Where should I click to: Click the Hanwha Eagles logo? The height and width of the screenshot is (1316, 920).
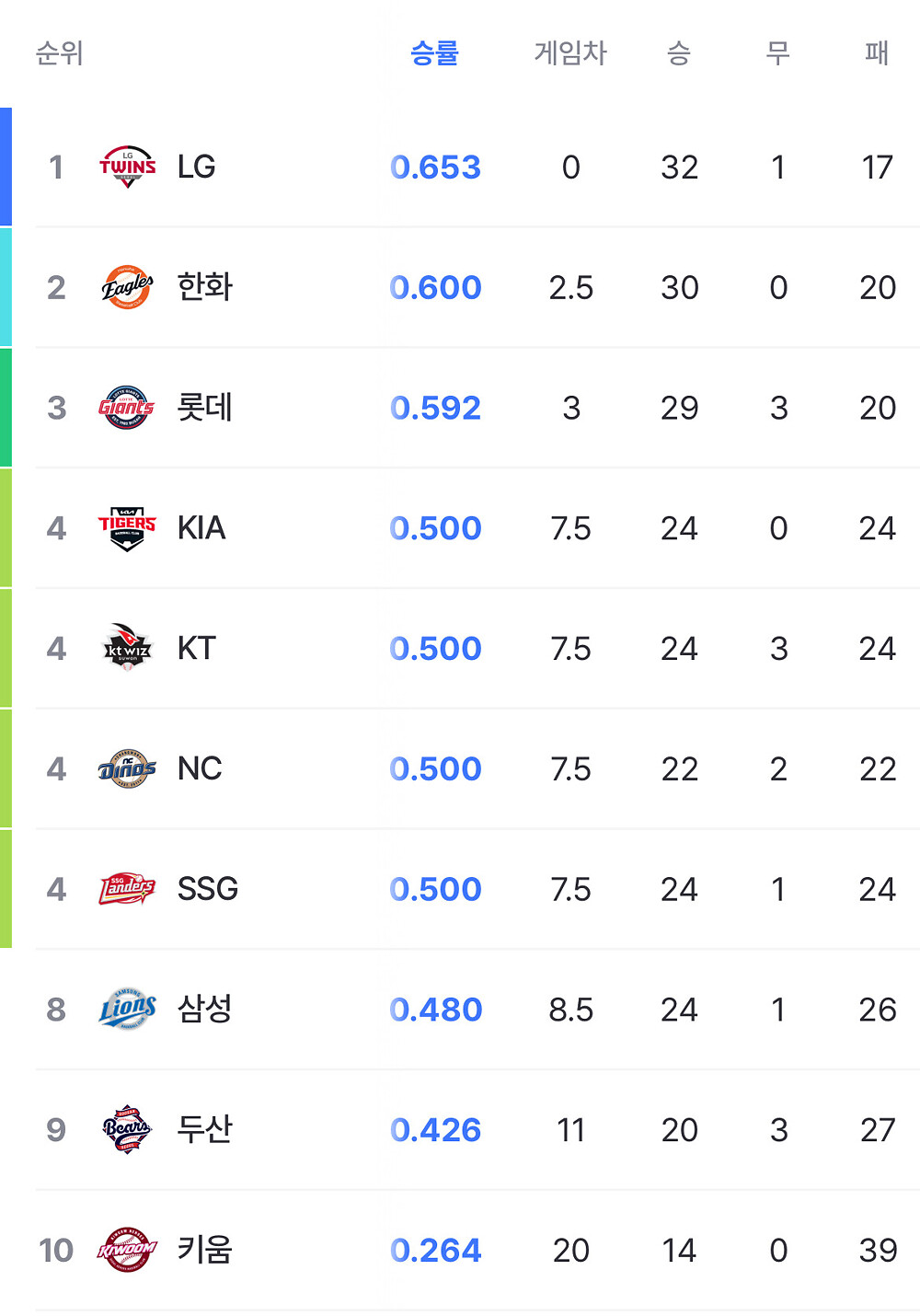point(126,286)
